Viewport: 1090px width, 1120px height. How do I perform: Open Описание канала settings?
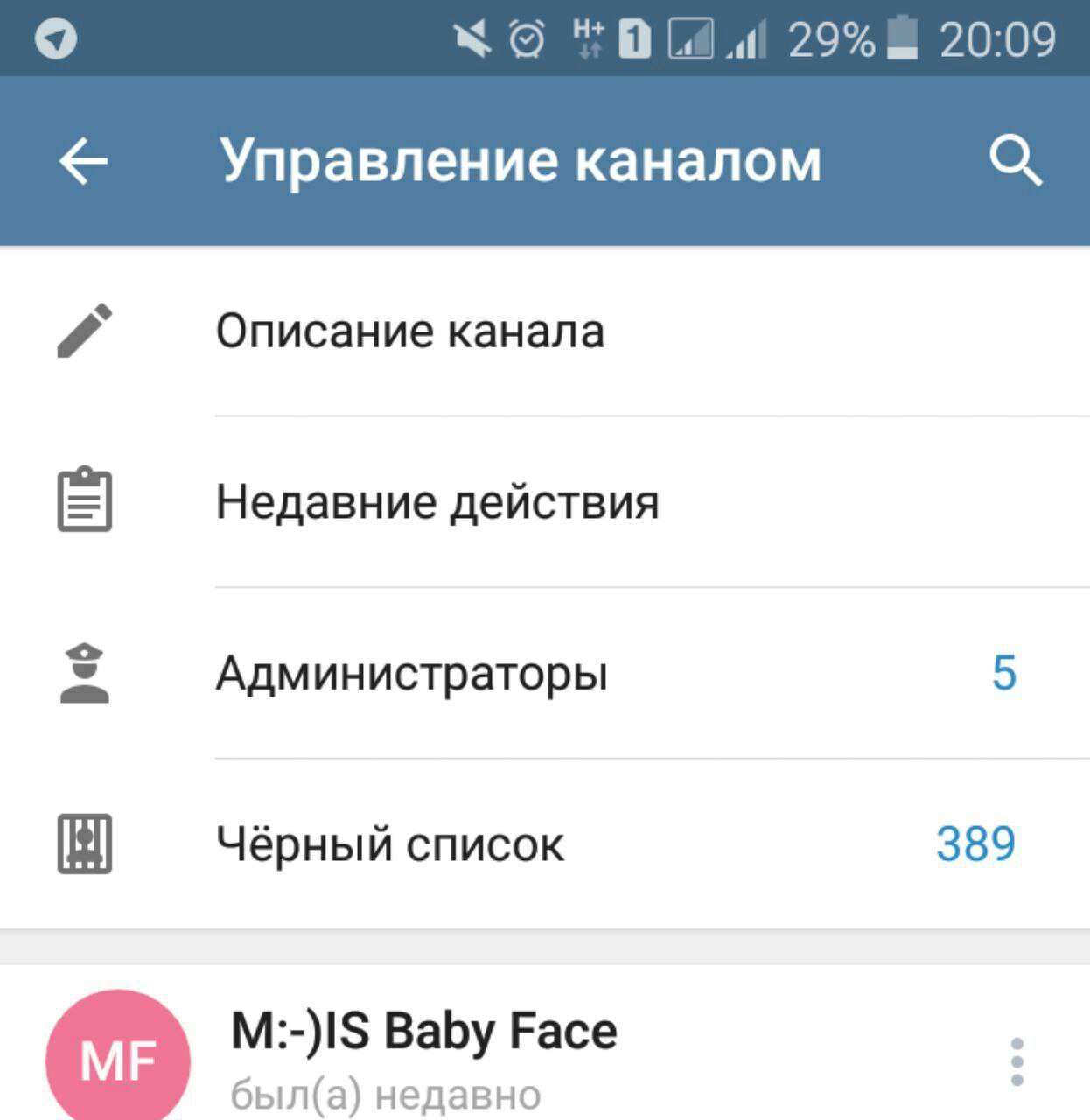pyautogui.click(x=409, y=332)
